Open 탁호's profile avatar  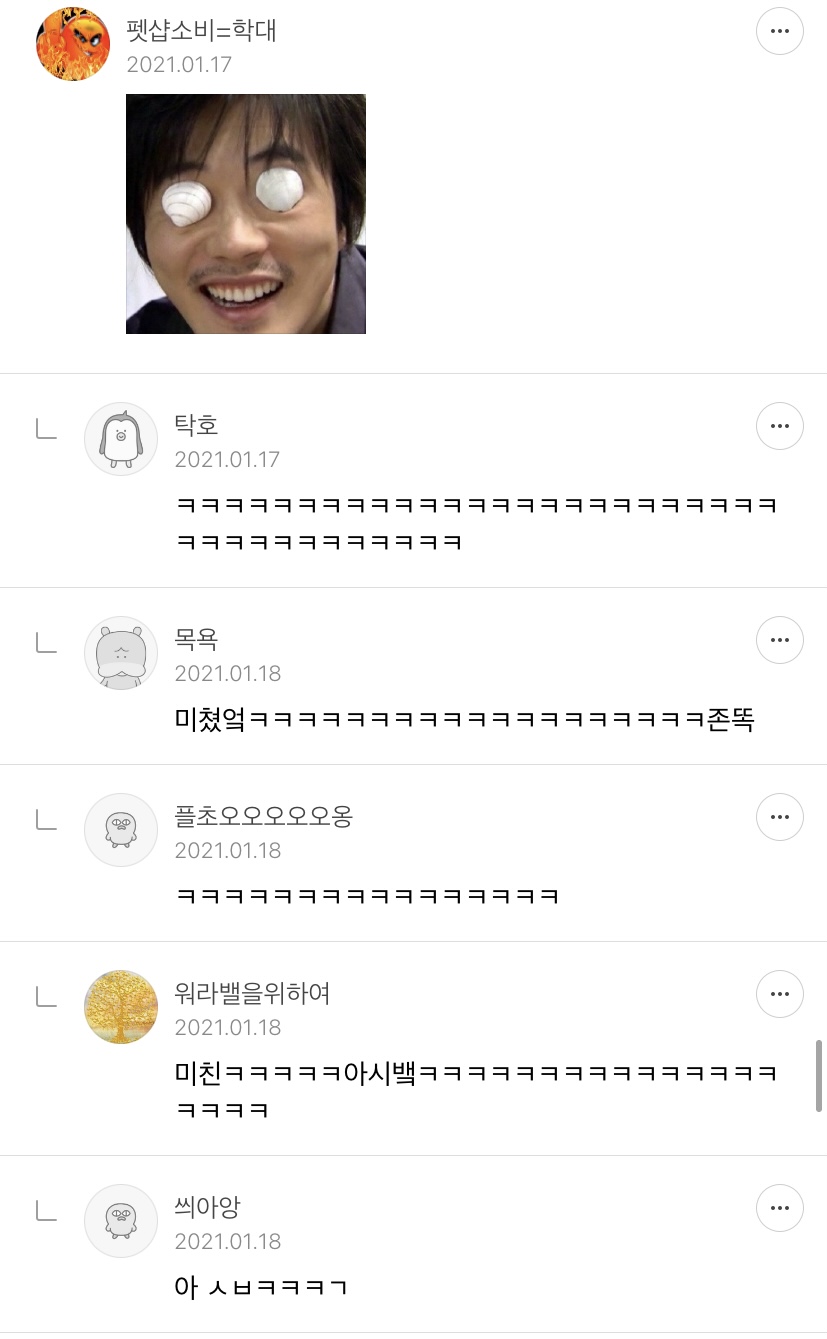[121, 439]
